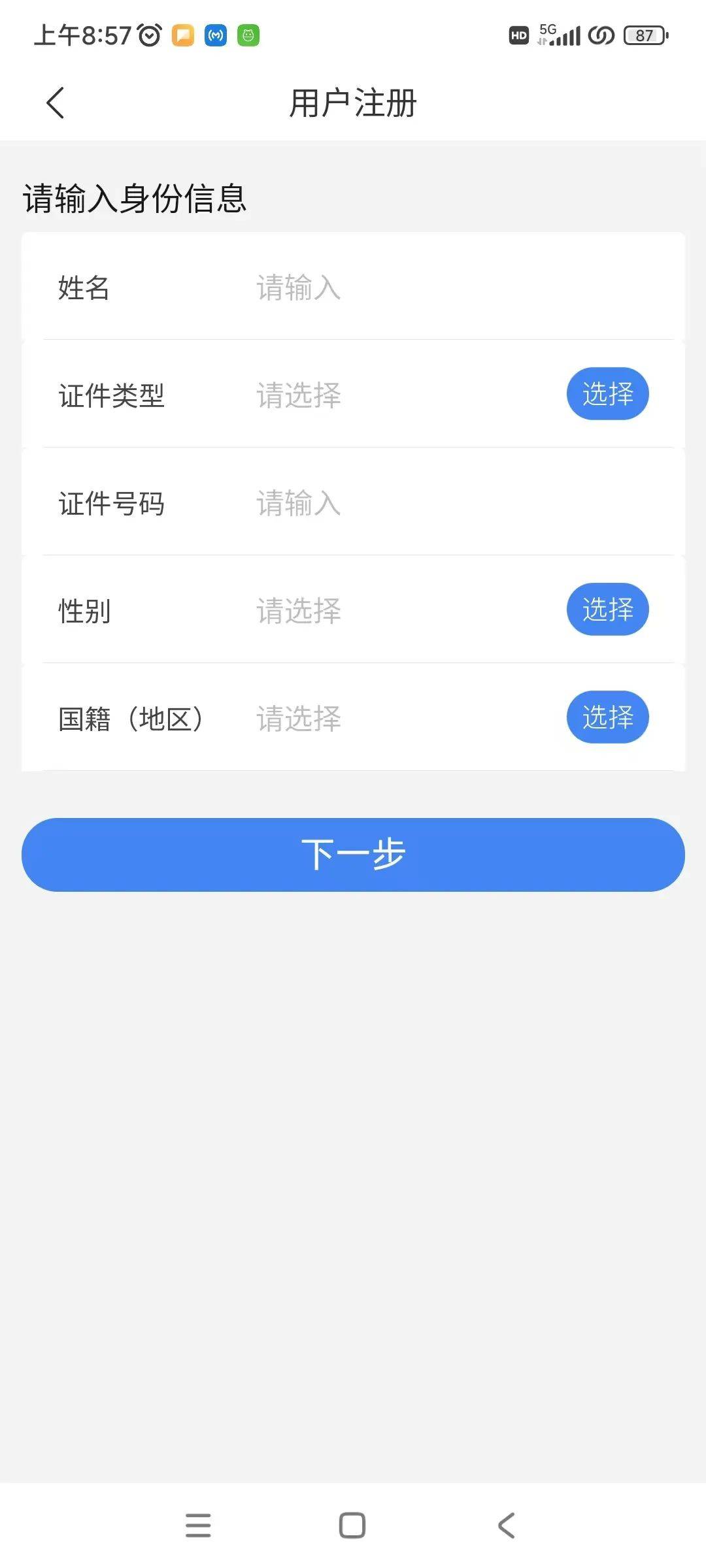Open the 国籍（地区）selection picker
The width and height of the screenshot is (706, 1568).
click(607, 717)
